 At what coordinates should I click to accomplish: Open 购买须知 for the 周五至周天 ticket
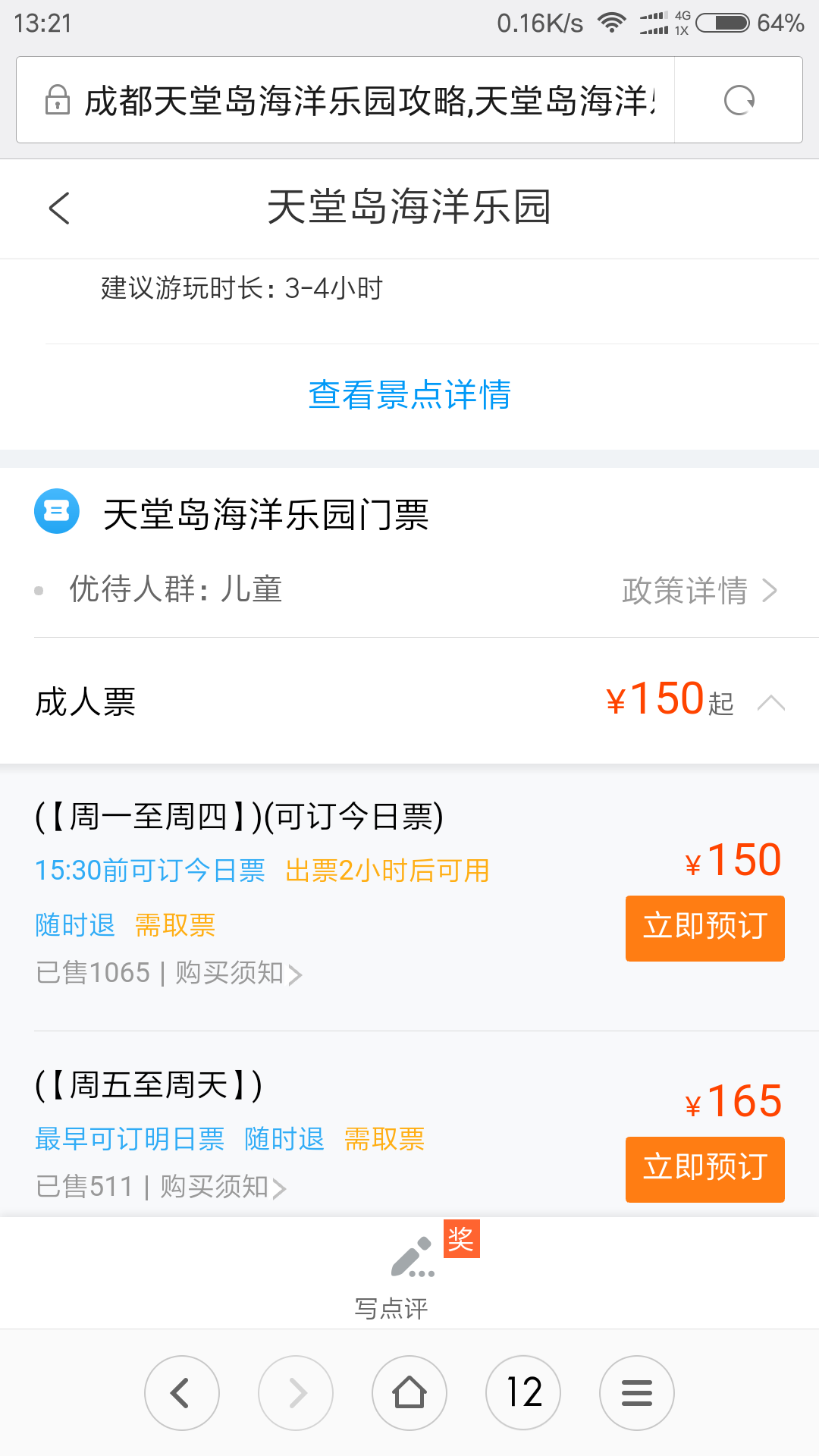[223, 1187]
